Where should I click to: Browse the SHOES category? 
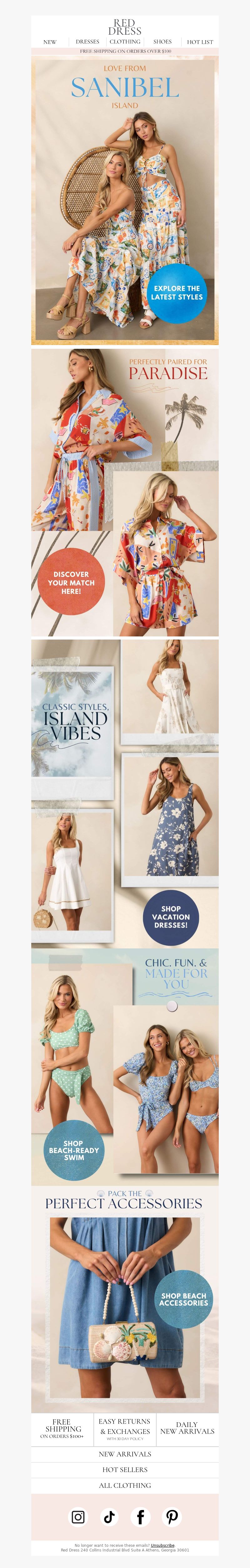pos(162,42)
